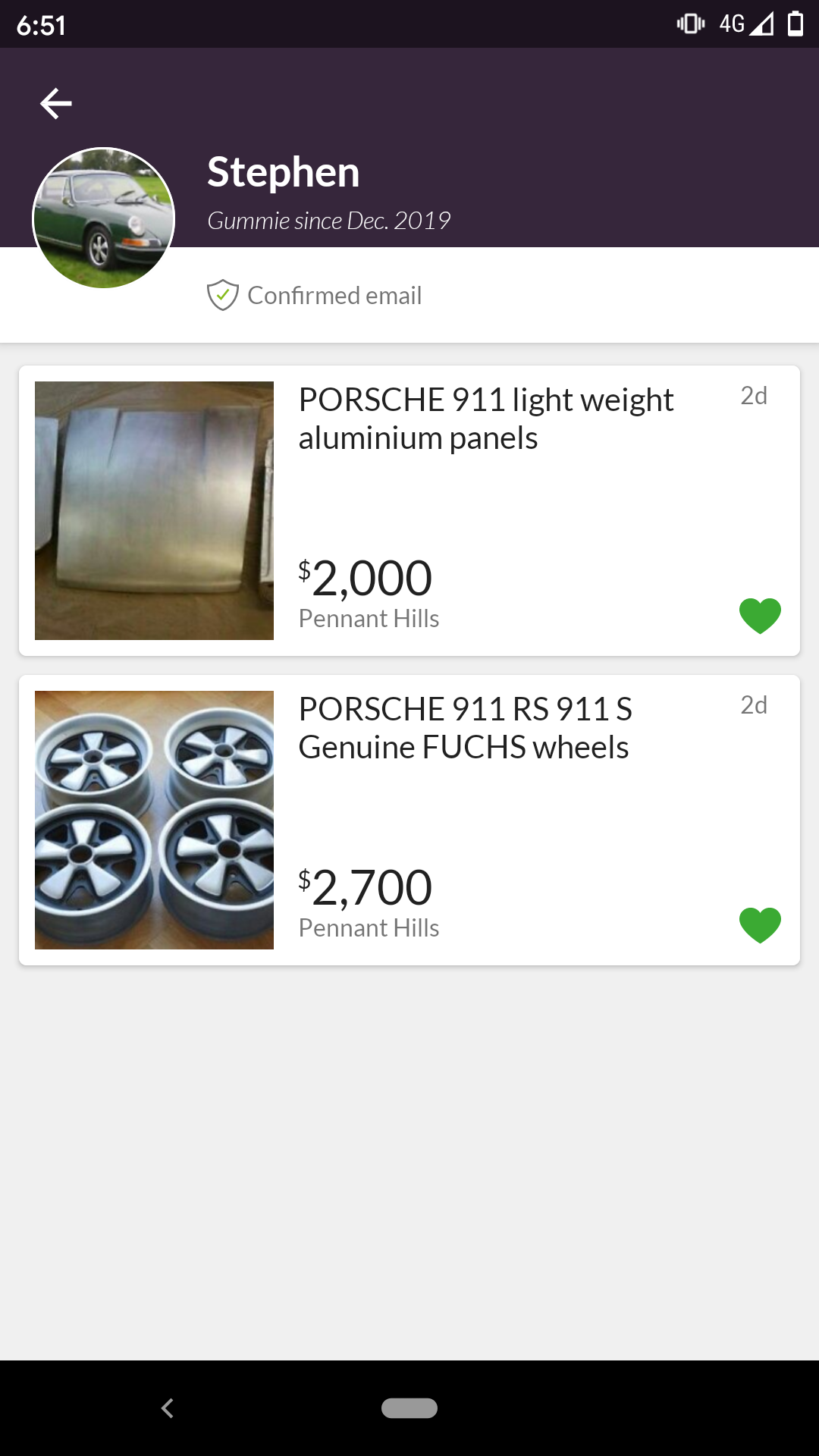Screen dimensions: 819x1456
Task: Tap the system back button
Action: click(x=168, y=1408)
